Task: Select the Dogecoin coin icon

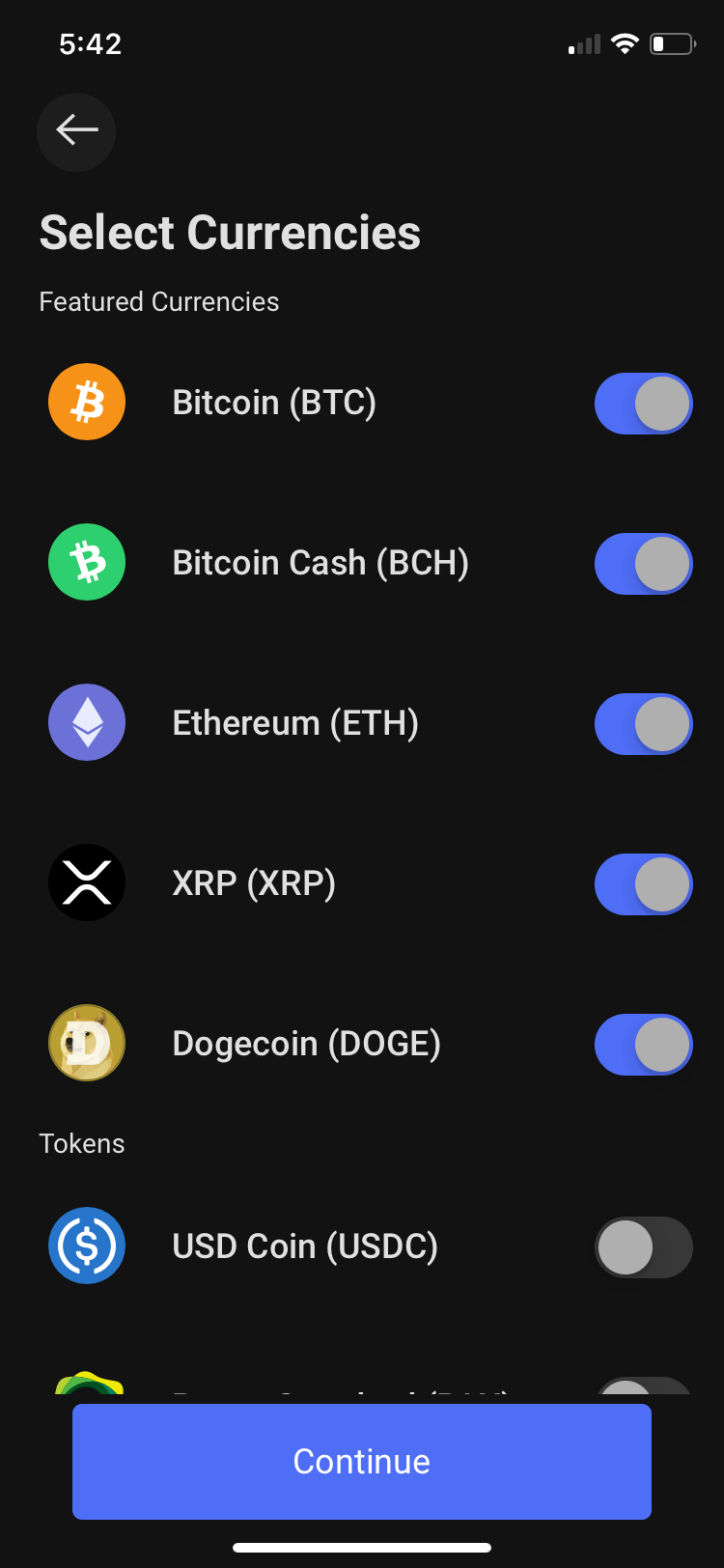Action: [87, 1043]
